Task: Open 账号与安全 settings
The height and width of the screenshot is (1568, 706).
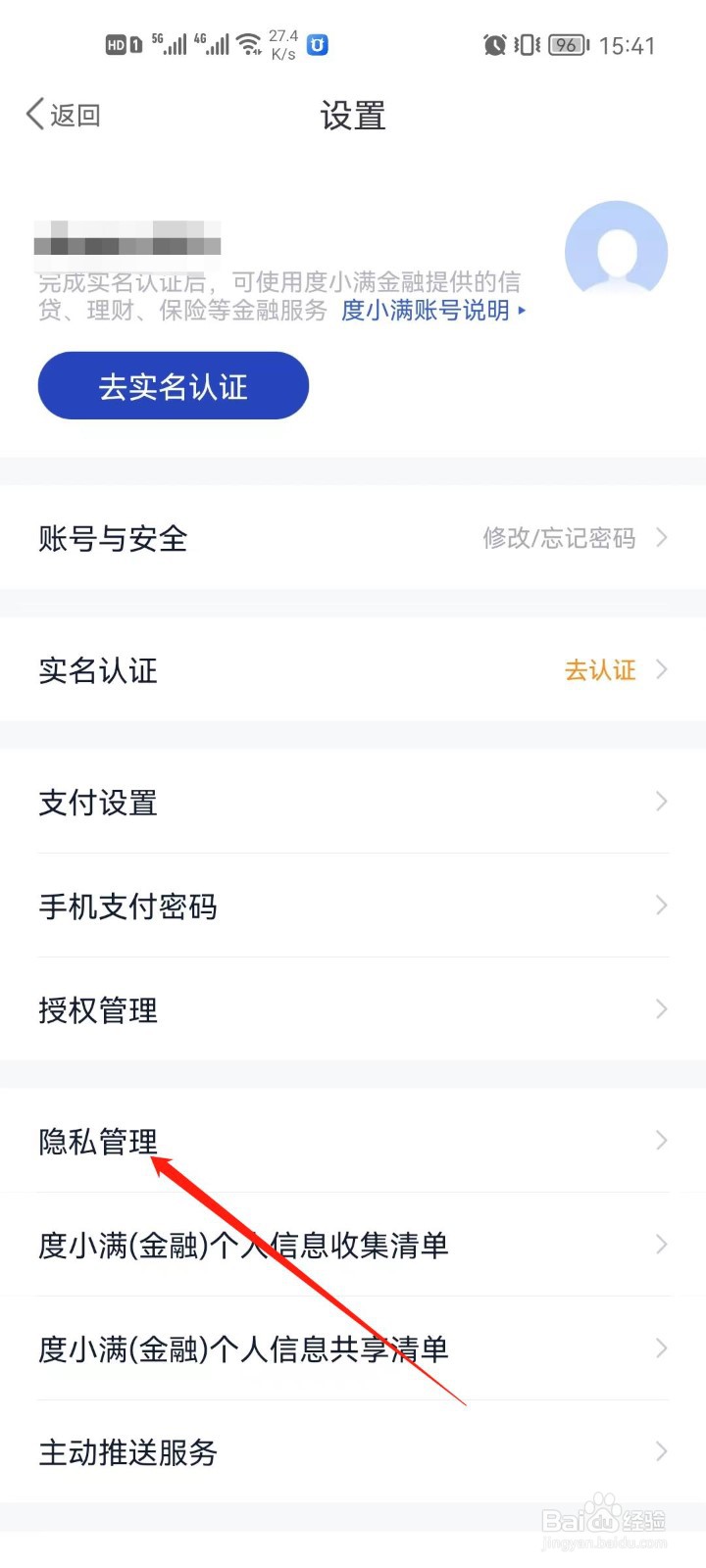Action: pos(353,538)
